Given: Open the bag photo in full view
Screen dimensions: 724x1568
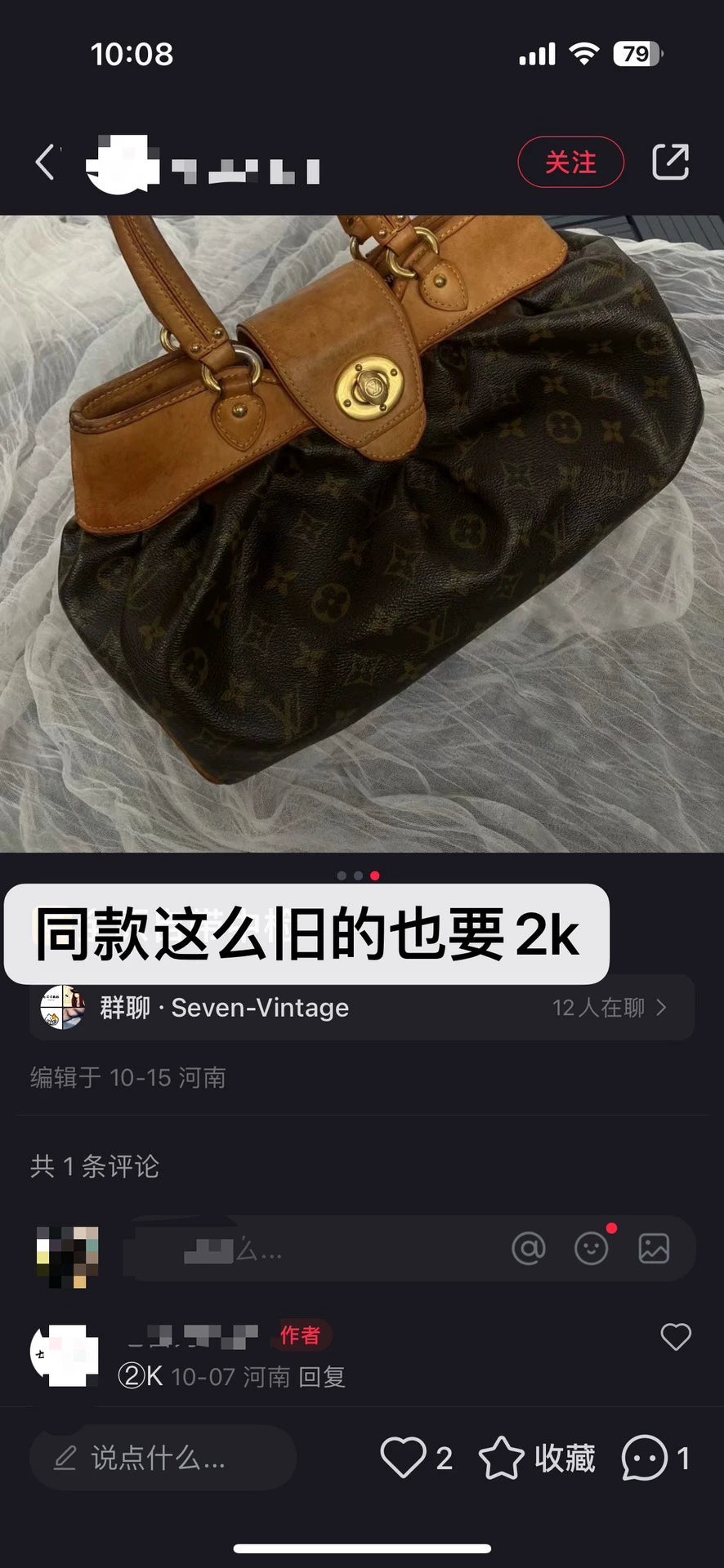Looking at the screenshot, I should [362, 533].
